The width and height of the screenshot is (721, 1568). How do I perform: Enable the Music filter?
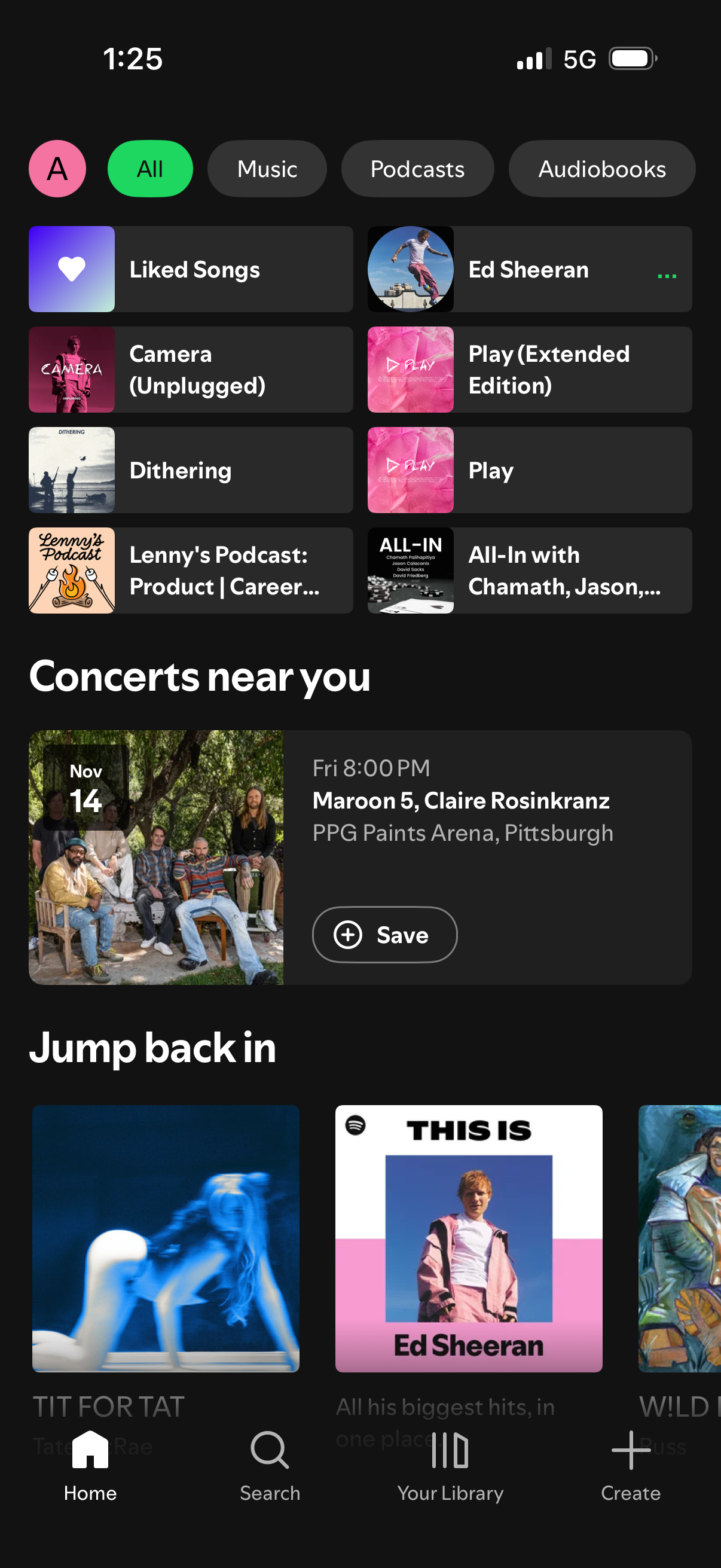[267, 169]
